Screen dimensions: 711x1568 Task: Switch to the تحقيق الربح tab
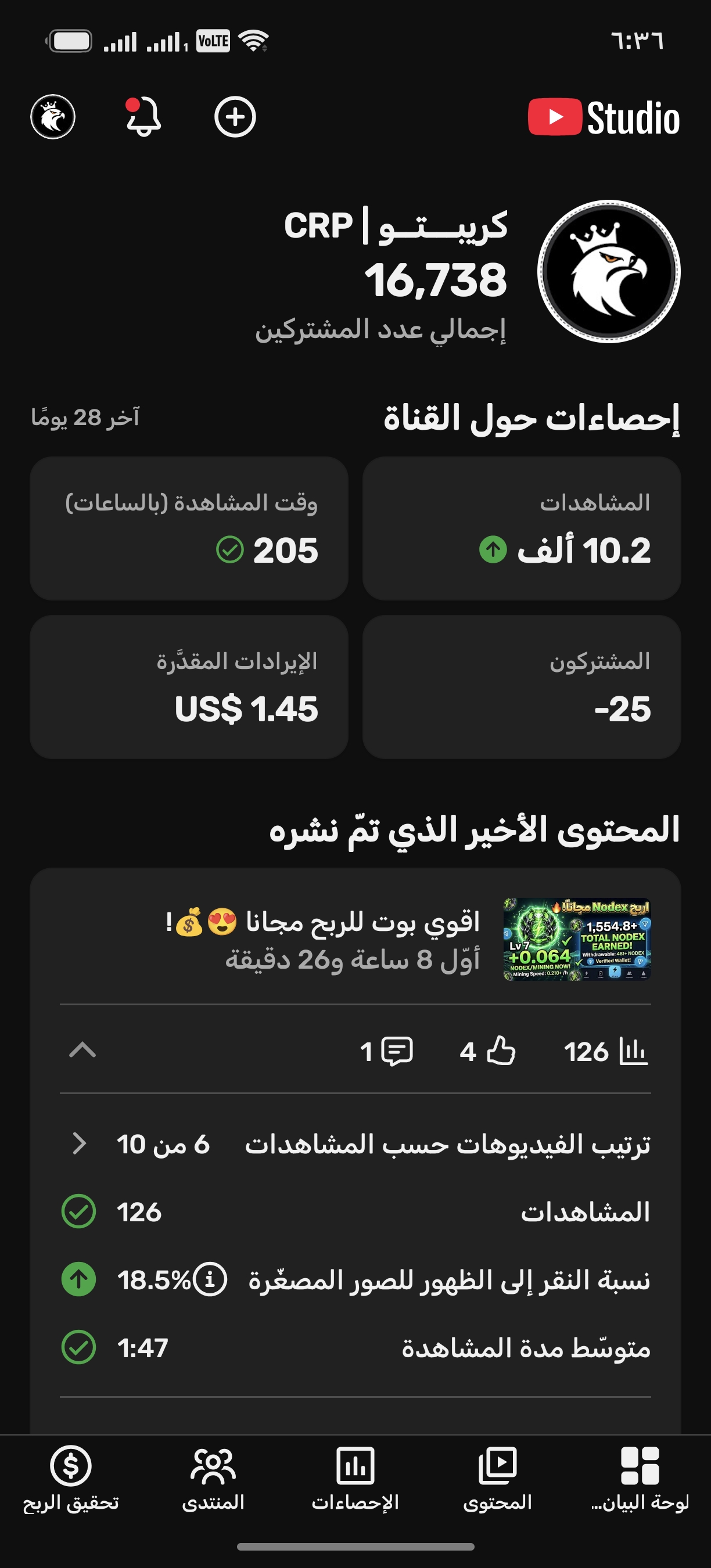click(71, 1479)
